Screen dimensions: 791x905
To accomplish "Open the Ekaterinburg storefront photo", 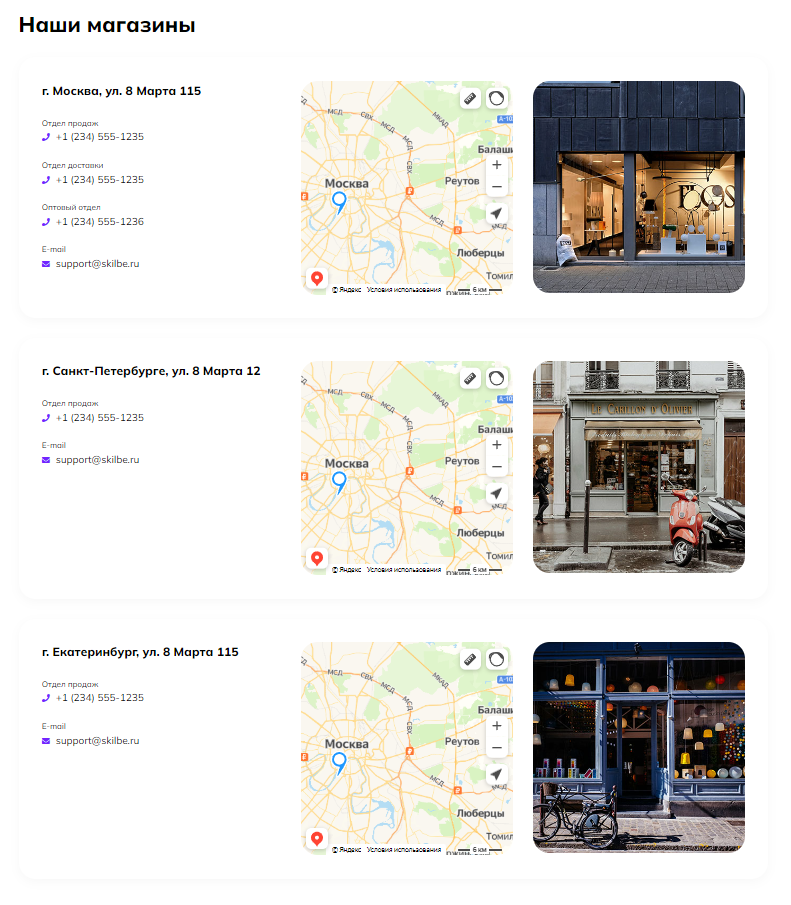I will pyautogui.click(x=638, y=747).
